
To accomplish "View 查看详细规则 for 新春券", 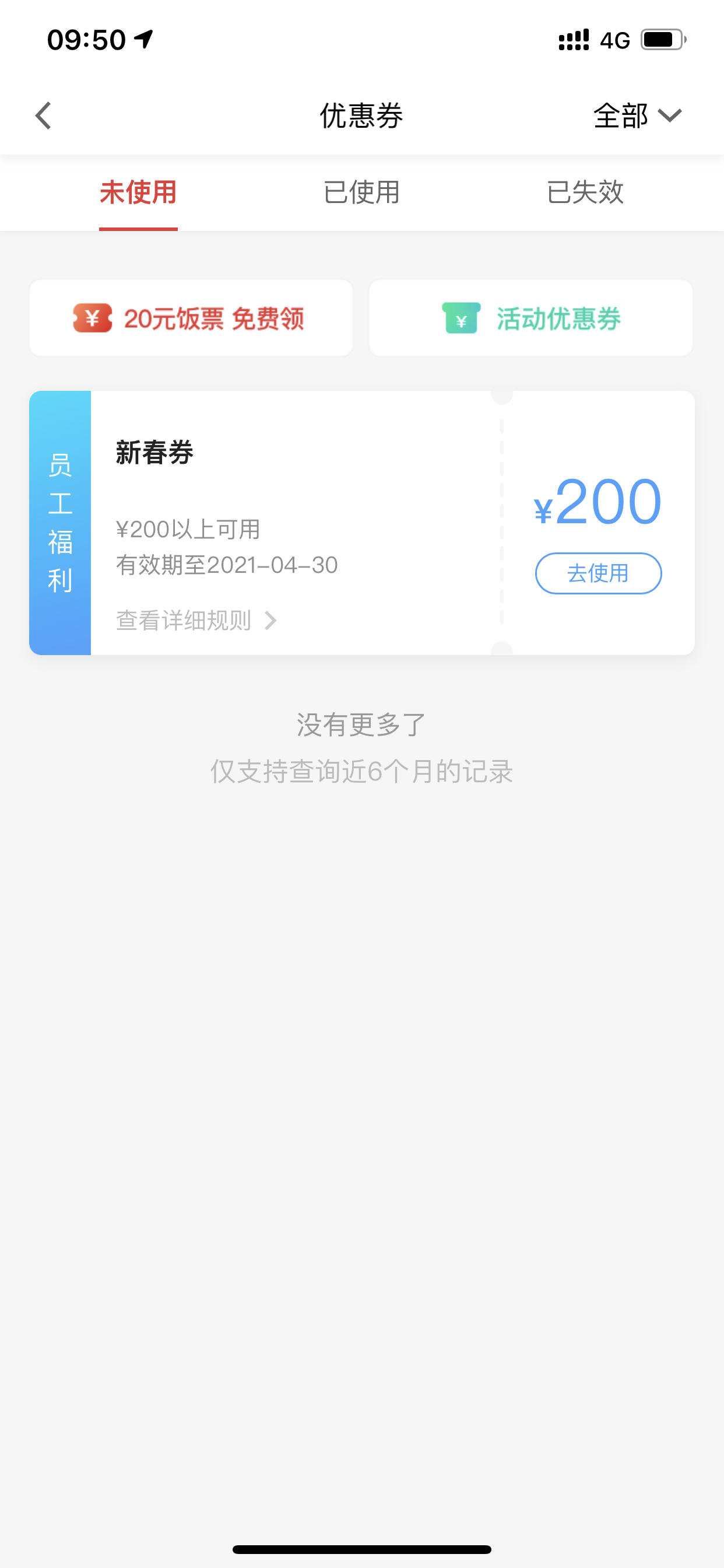I will pos(196,621).
